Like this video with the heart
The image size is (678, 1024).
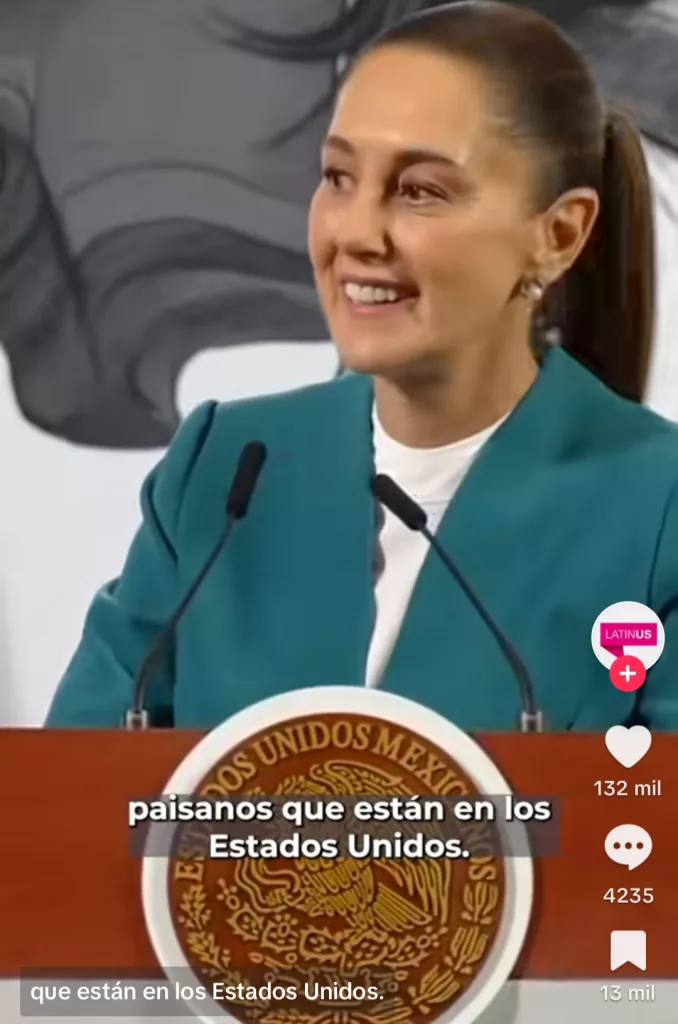[x=628, y=746]
